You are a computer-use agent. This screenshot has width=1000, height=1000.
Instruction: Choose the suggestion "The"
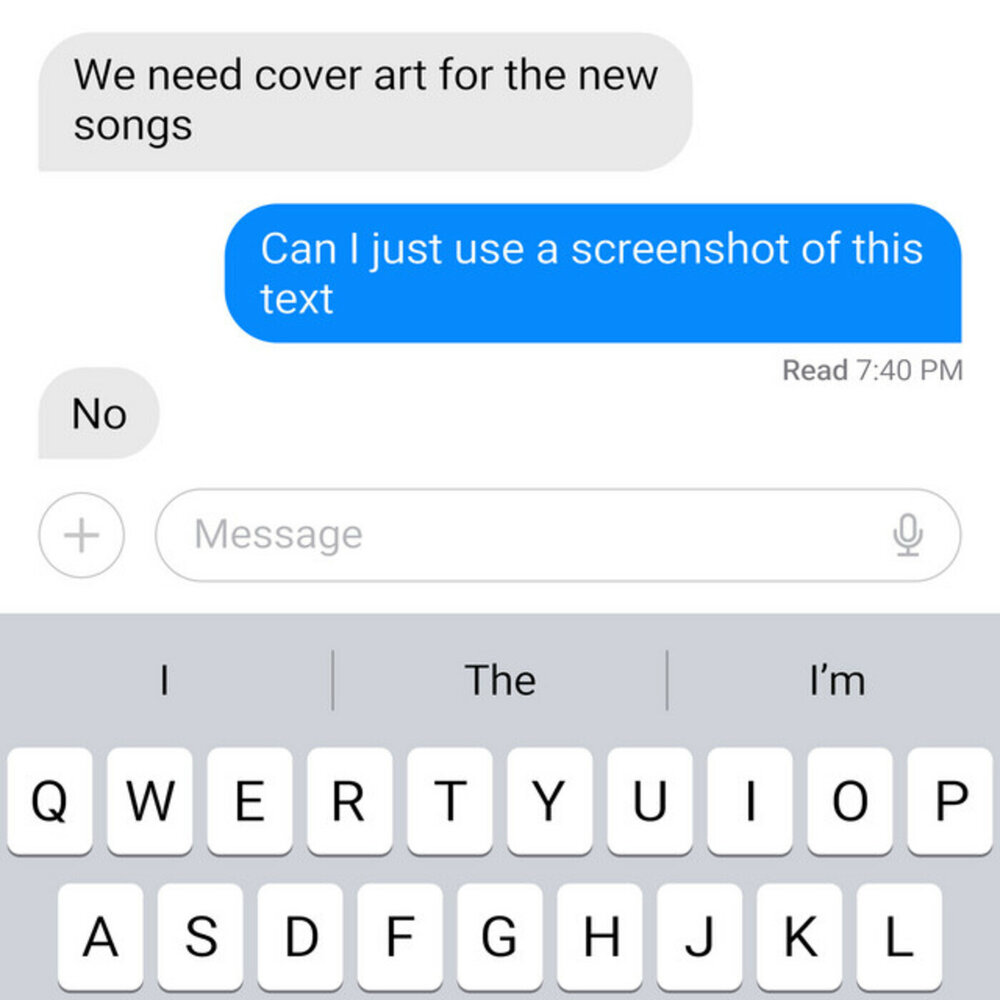[x=500, y=681]
